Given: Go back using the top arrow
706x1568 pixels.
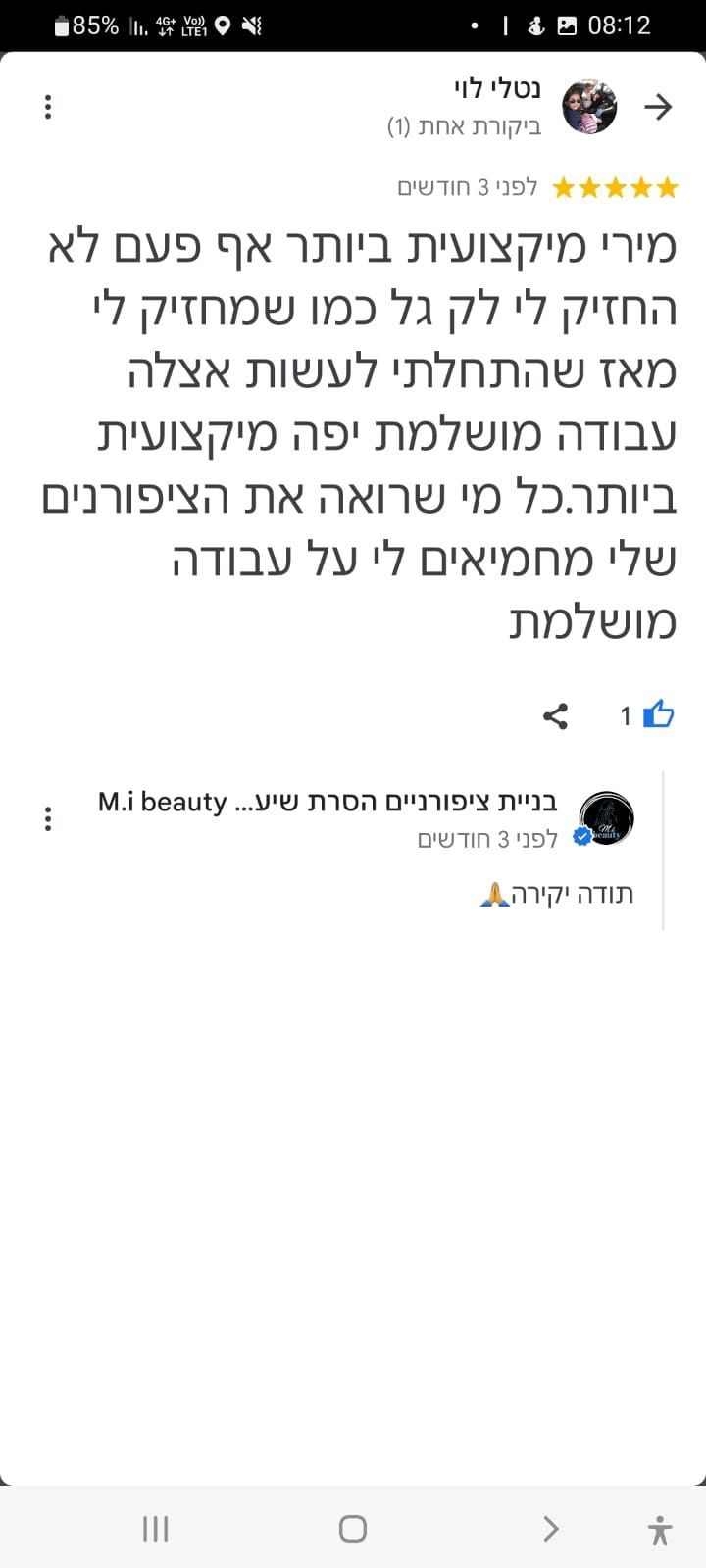Looking at the screenshot, I should (x=658, y=107).
